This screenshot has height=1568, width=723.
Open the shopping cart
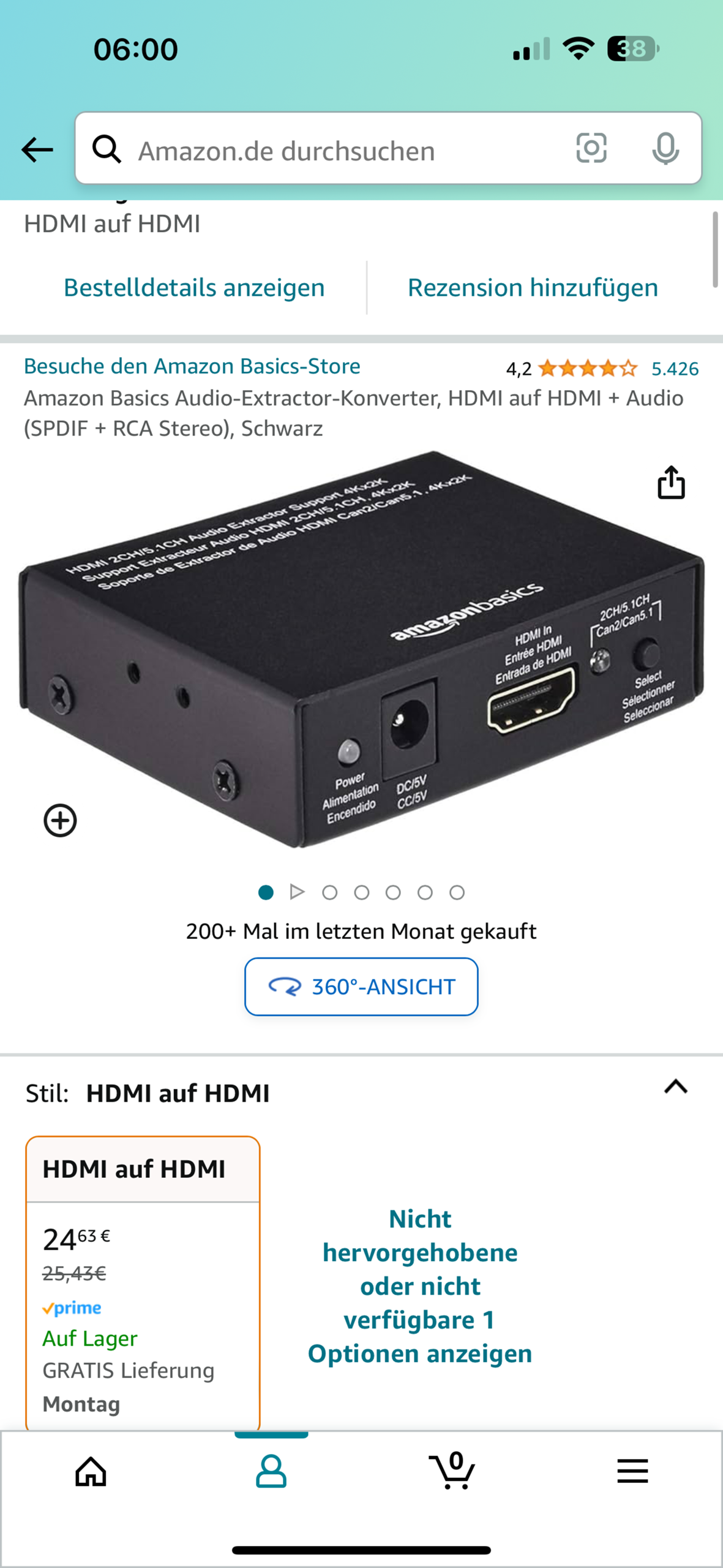click(452, 1471)
